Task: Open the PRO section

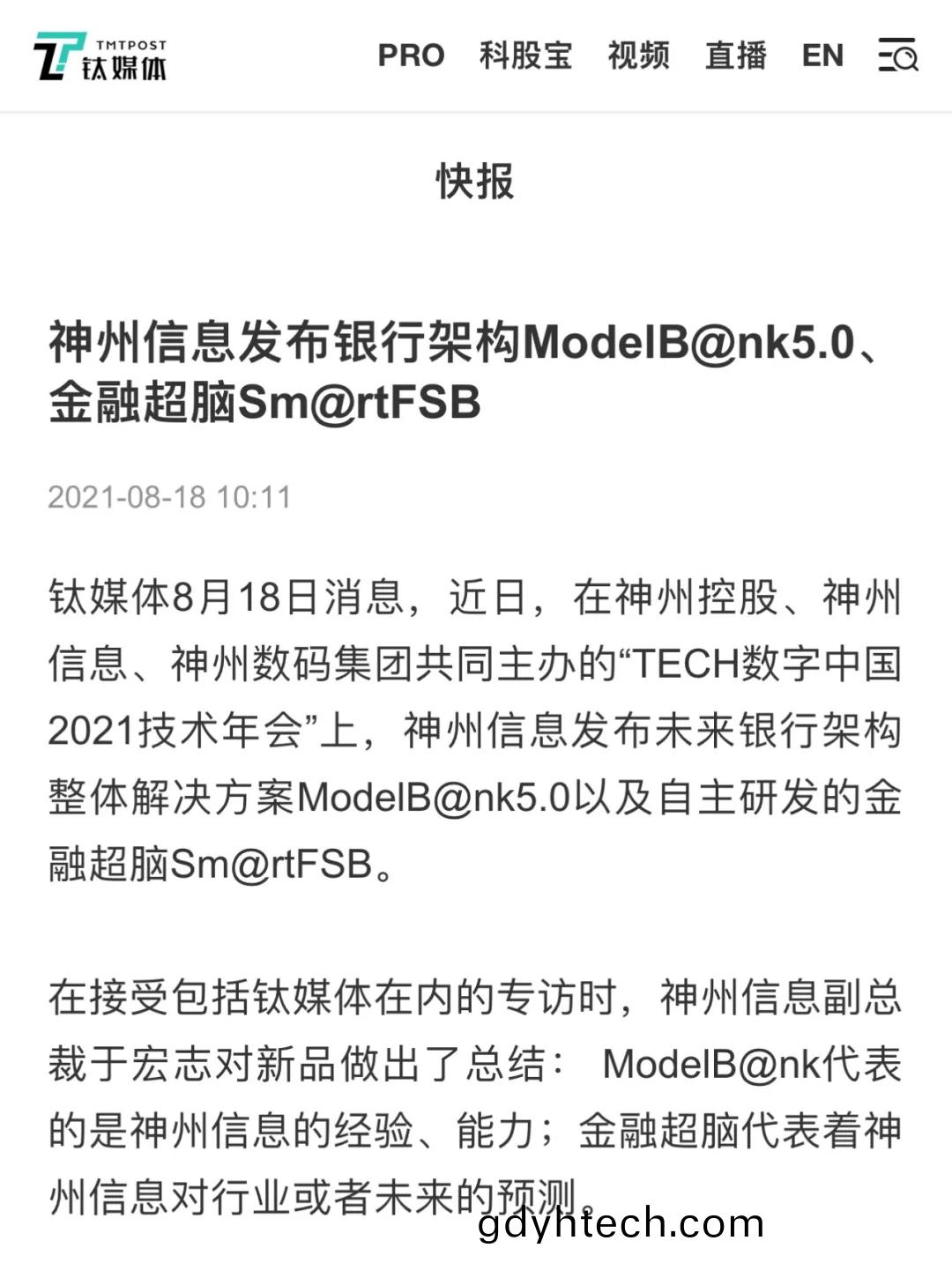Action: coord(411,56)
